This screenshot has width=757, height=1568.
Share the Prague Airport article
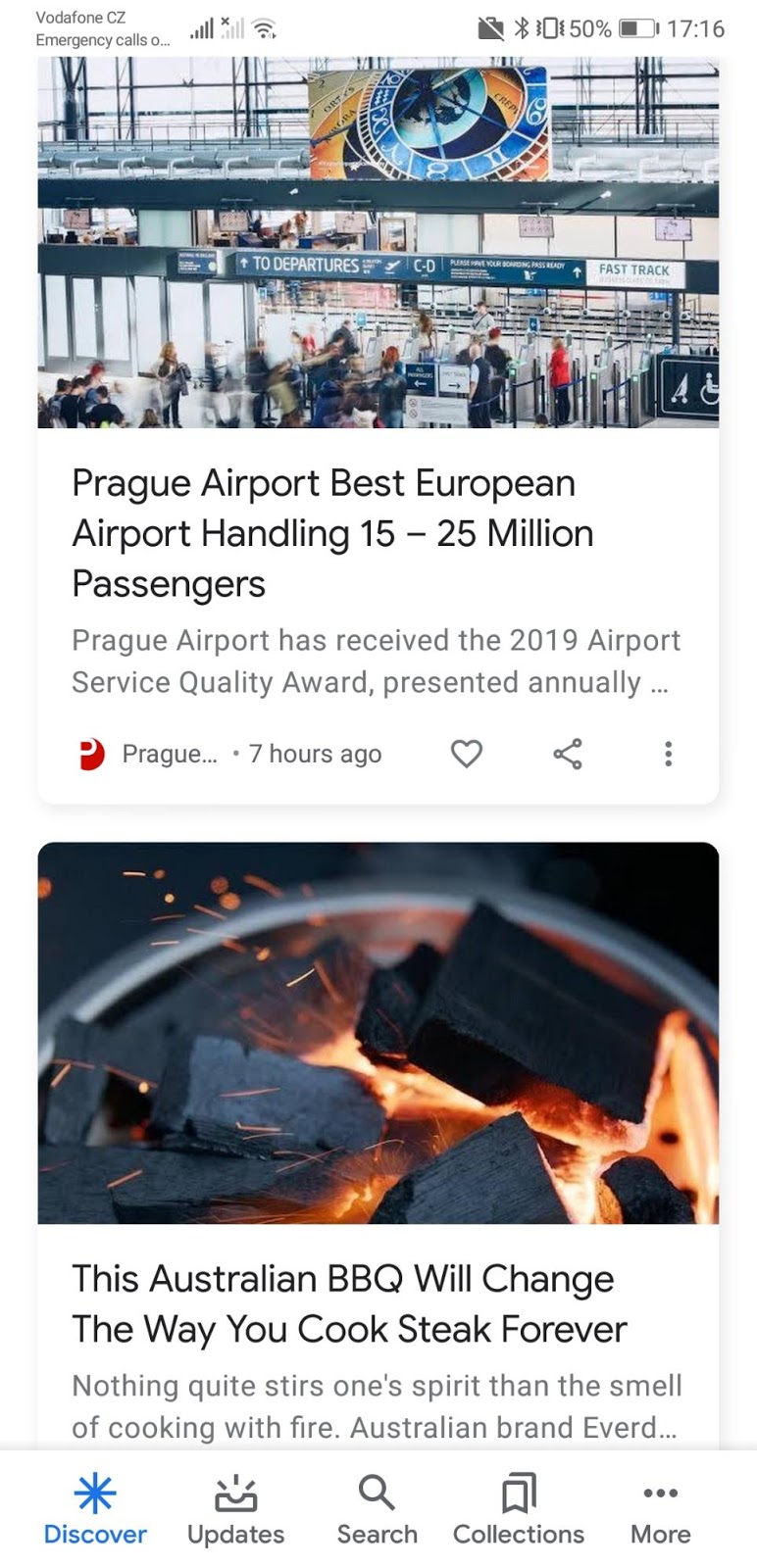pyautogui.click(x=569, y=754)
